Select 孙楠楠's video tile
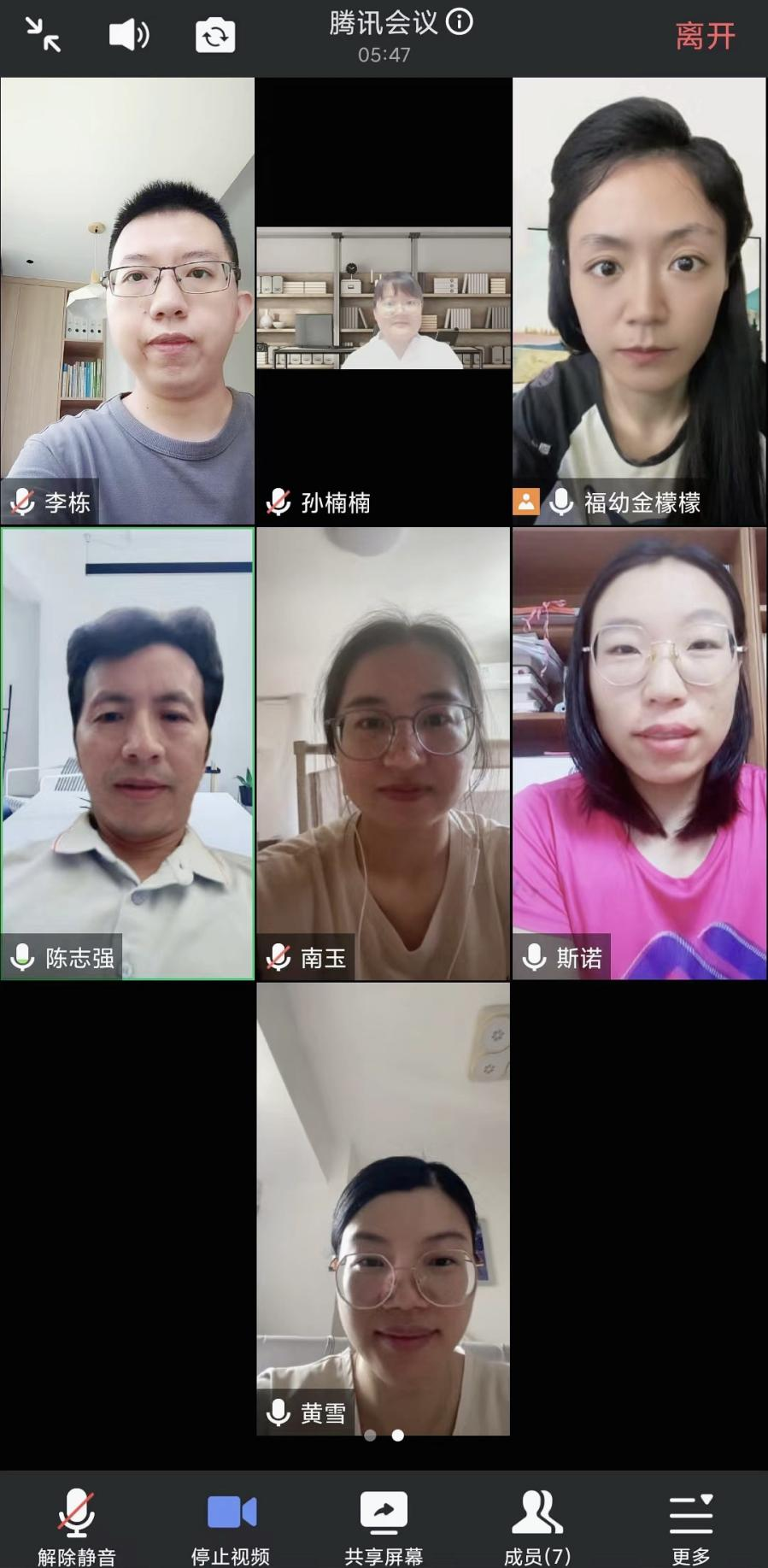The height and width of the screenshot is (1568, 768). (384, 299)
